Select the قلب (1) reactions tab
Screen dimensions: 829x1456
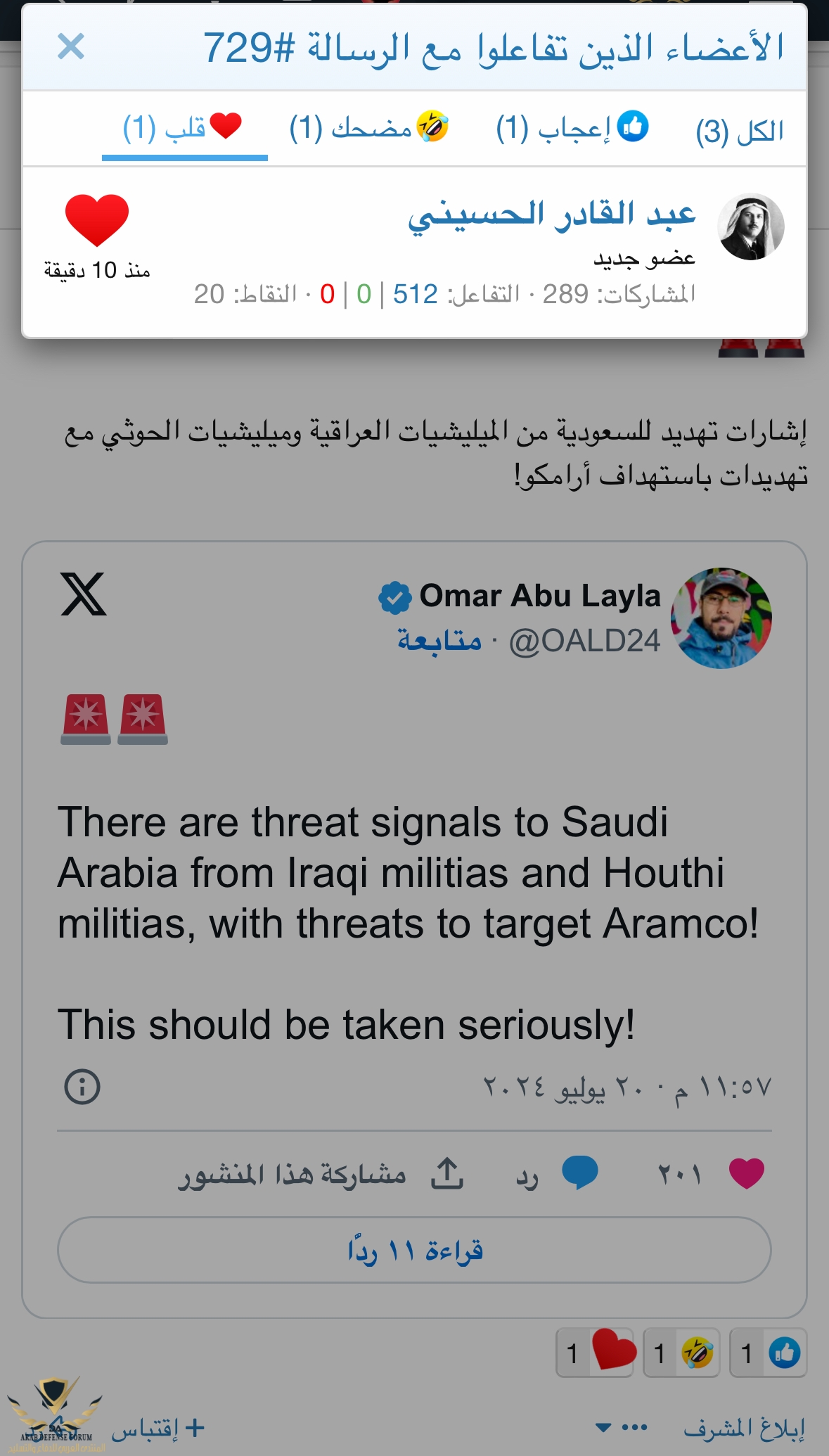[x=183, y=128]
